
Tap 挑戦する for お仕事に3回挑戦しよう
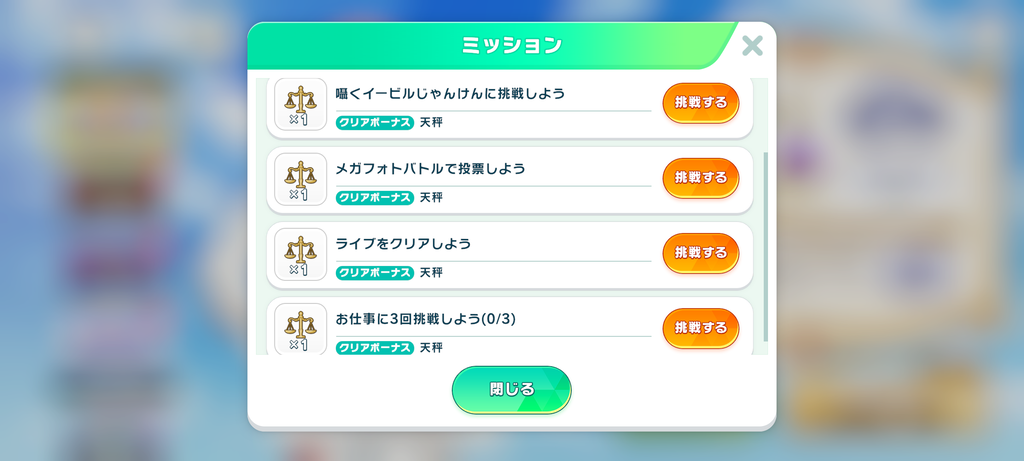[700, 328]
